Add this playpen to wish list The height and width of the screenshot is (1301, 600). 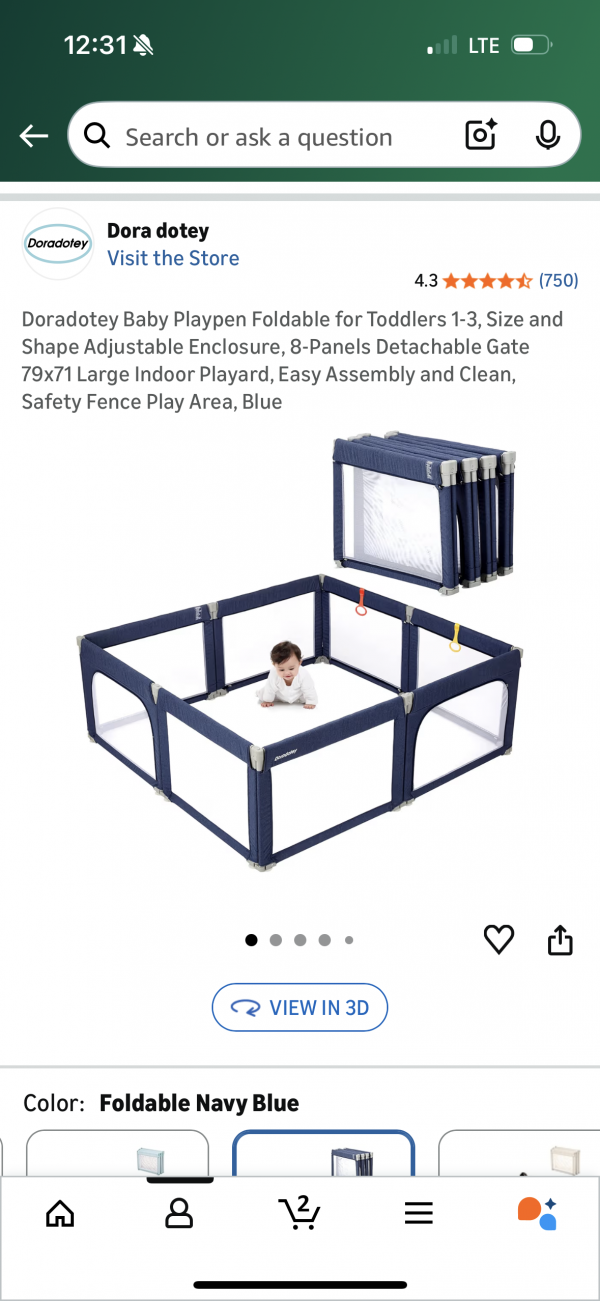498,939
